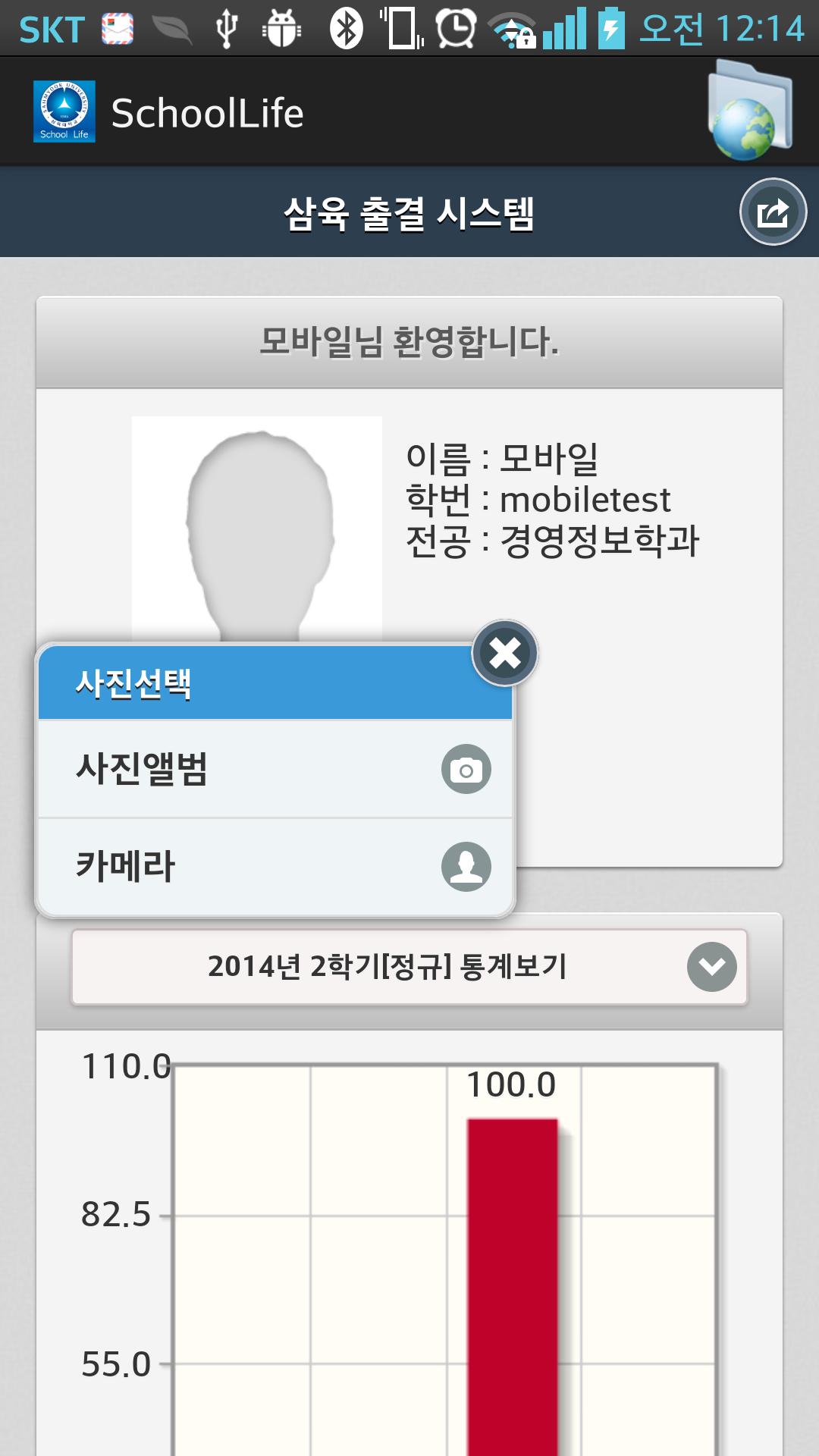
Task: Close the 사진선택 popup
Action: pyautogui.click(x=505, y=653)
